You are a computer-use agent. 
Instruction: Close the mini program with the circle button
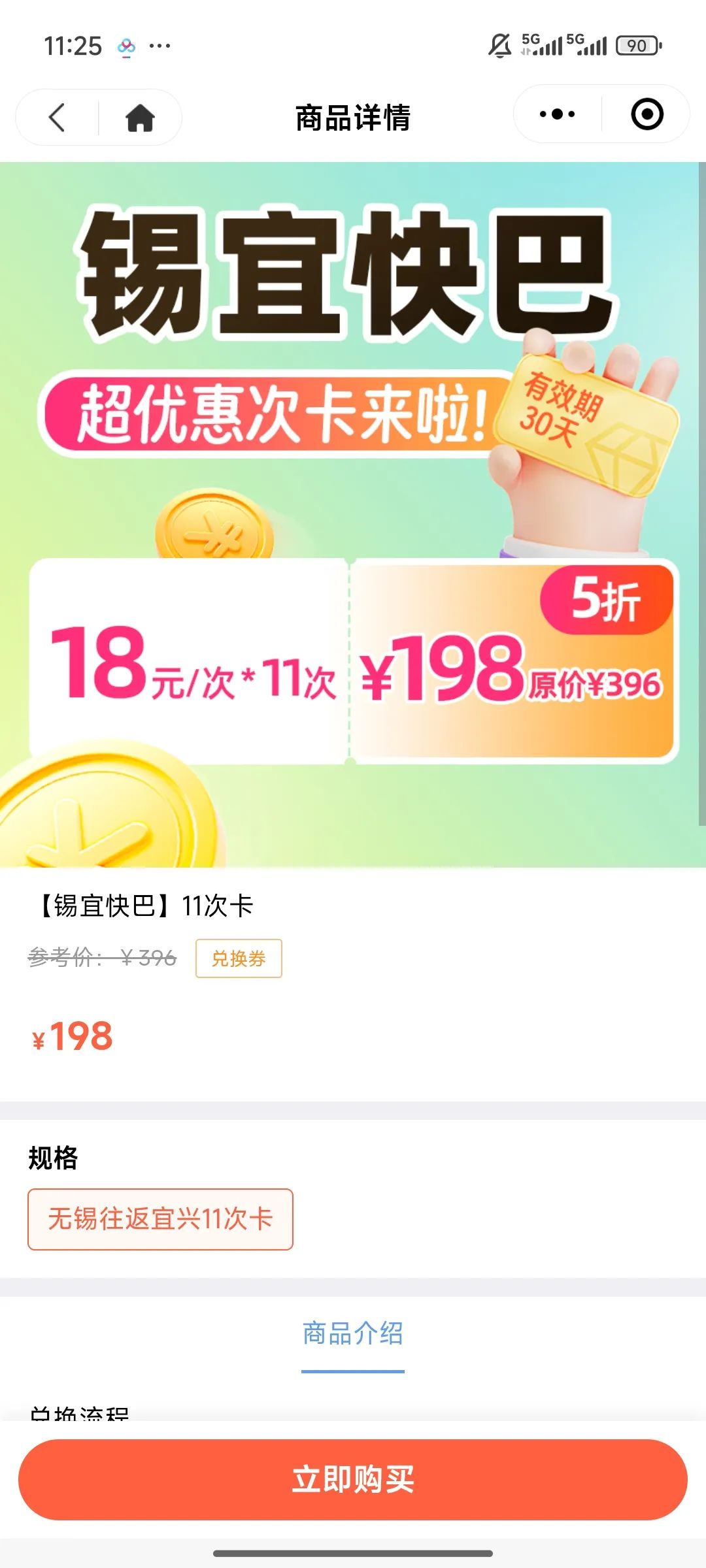click(x=647, y=114)
